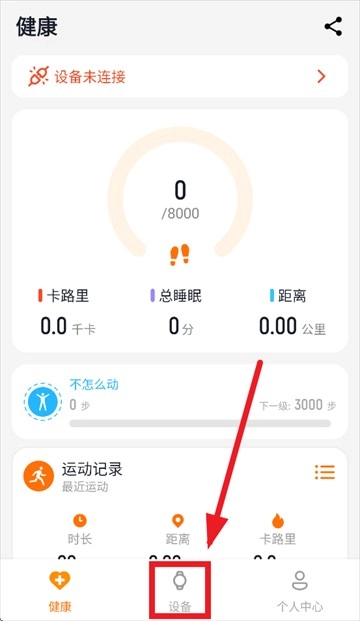Open the steps progress card
Image resolution: width=360 pixels, height=621 pixels.
tap(180, 231)
